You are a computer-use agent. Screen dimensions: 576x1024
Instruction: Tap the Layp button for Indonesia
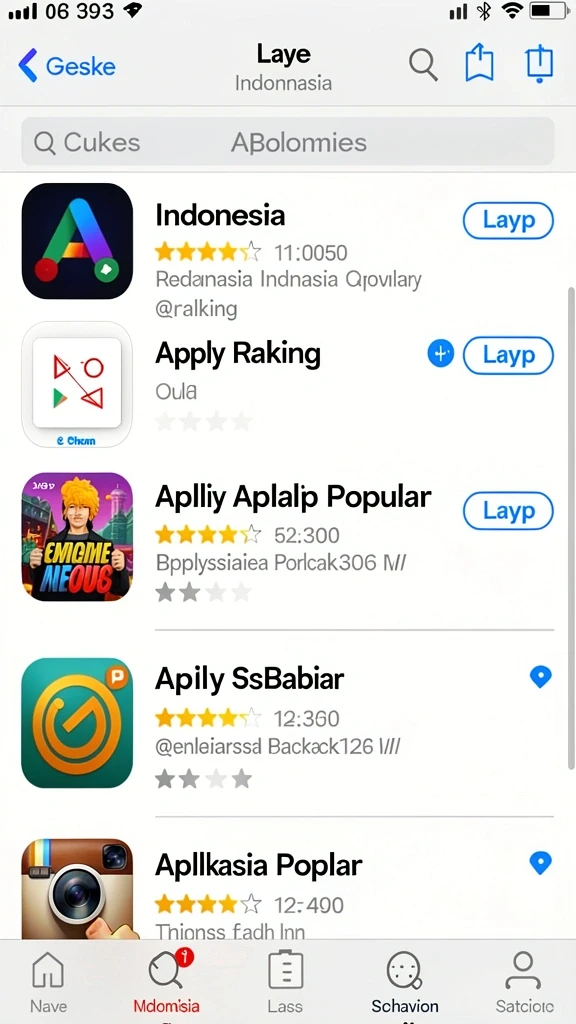(508, 221)
